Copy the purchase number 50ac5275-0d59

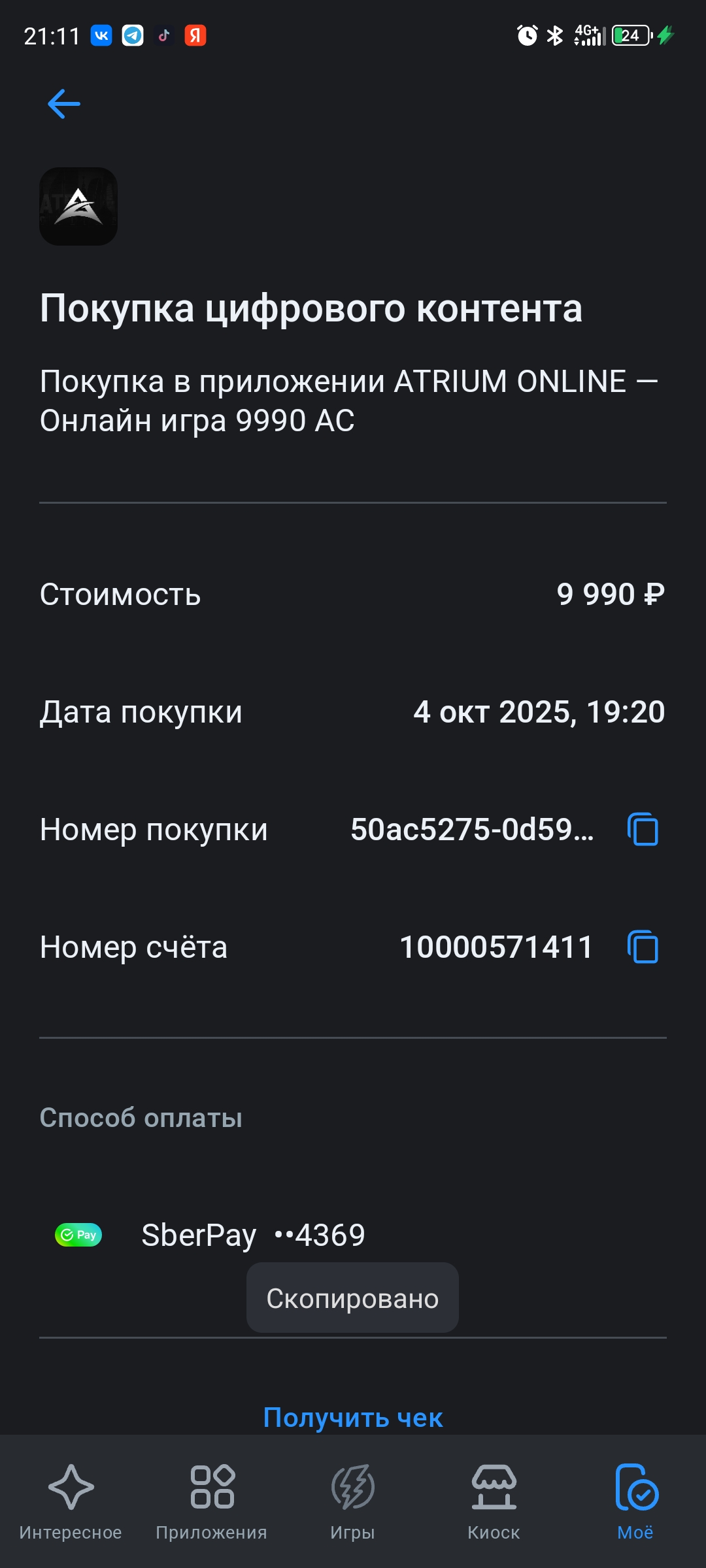click(643, 830)
